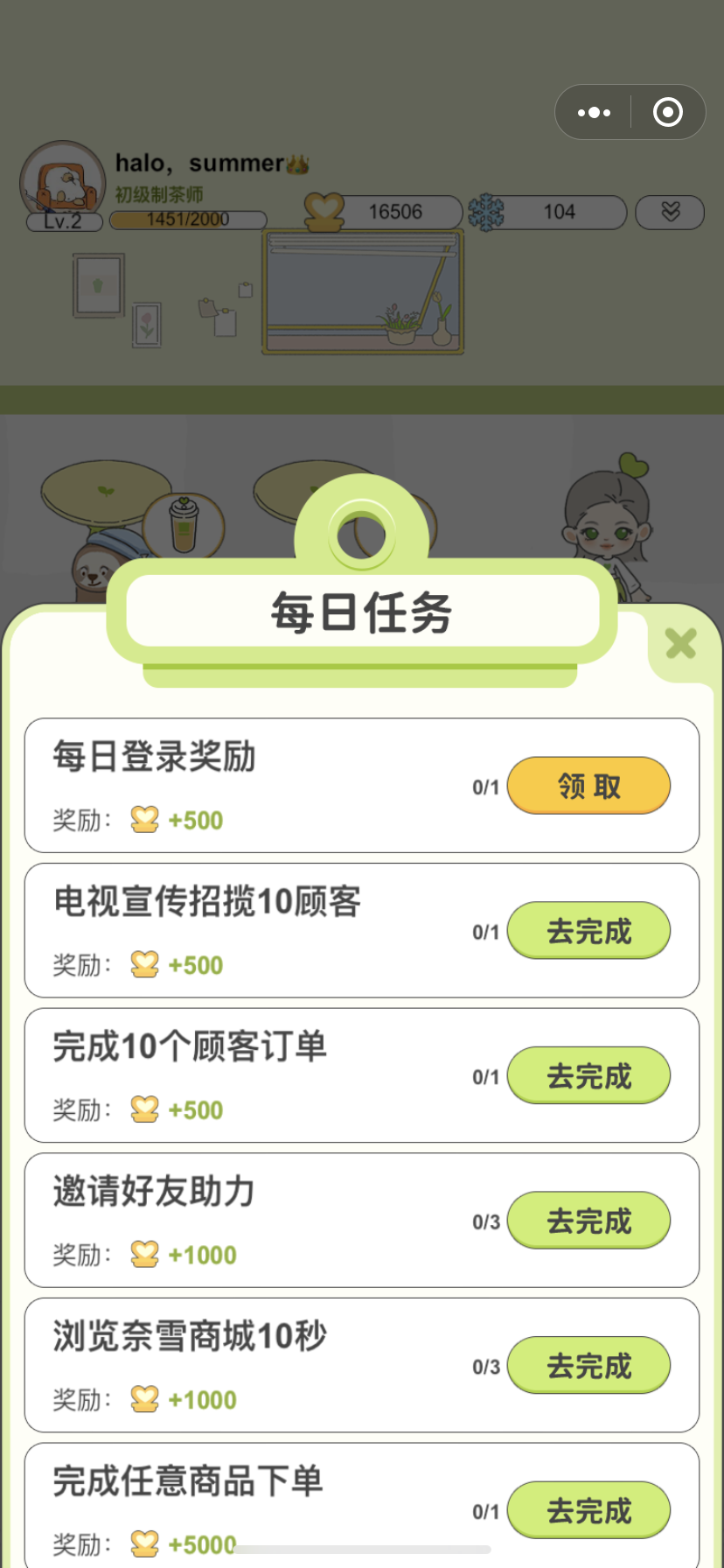
Task: Go complete 完成10个顾客订单 task
Action: (588, 1075)
